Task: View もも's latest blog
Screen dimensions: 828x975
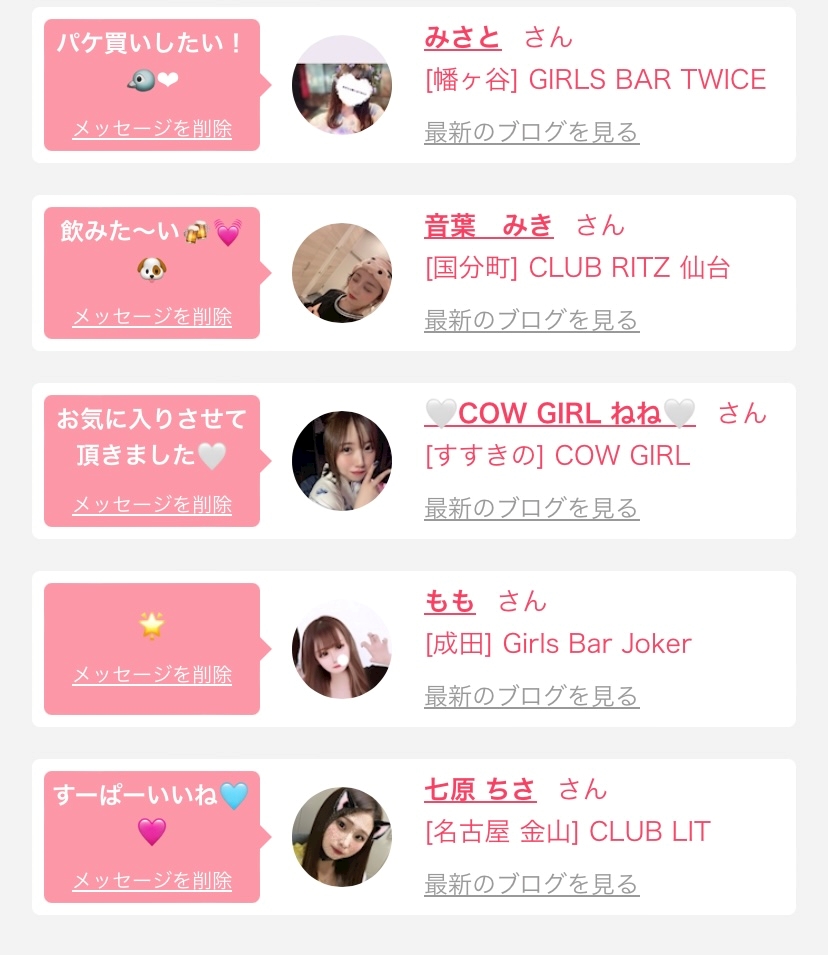Action: pos(531,696)
